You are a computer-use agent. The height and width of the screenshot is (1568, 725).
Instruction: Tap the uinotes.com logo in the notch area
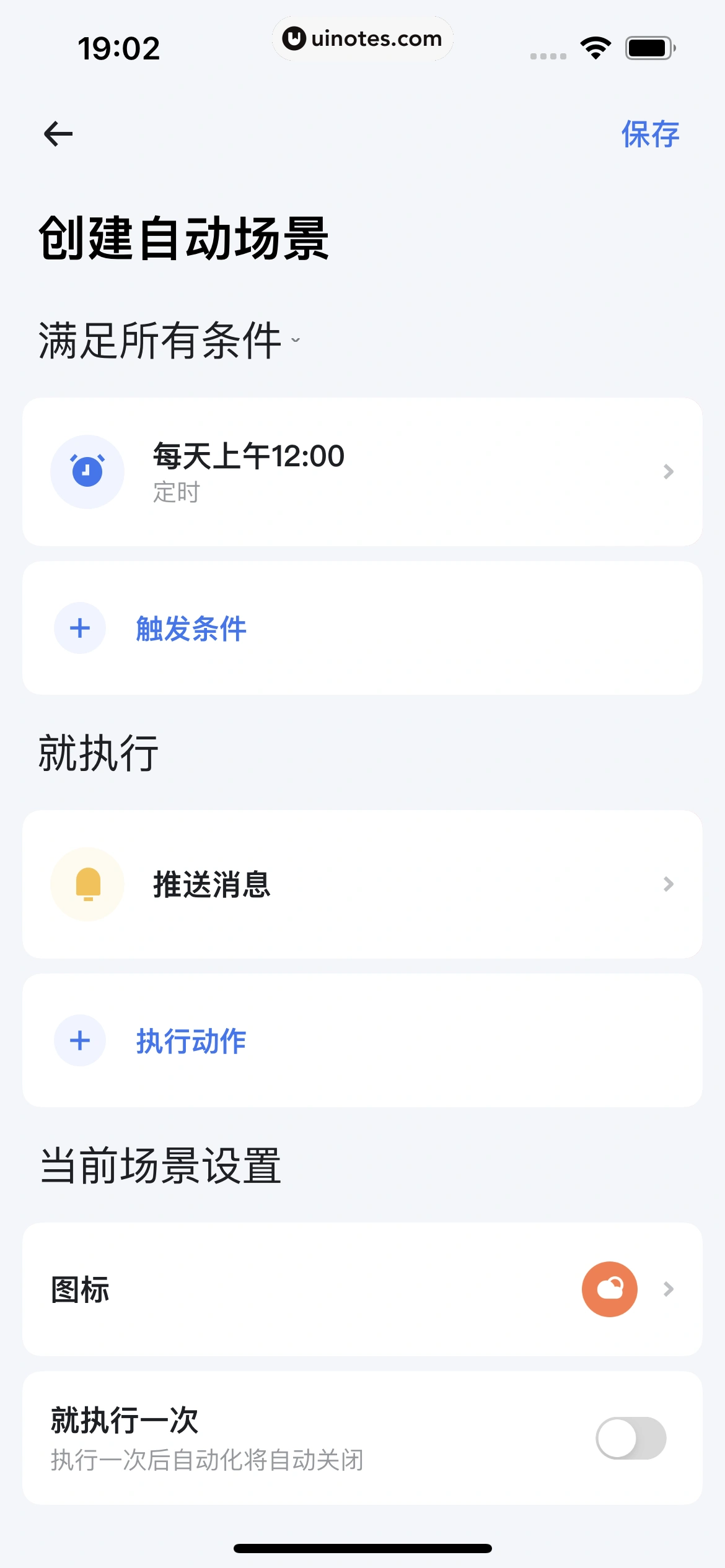(363, 38)
